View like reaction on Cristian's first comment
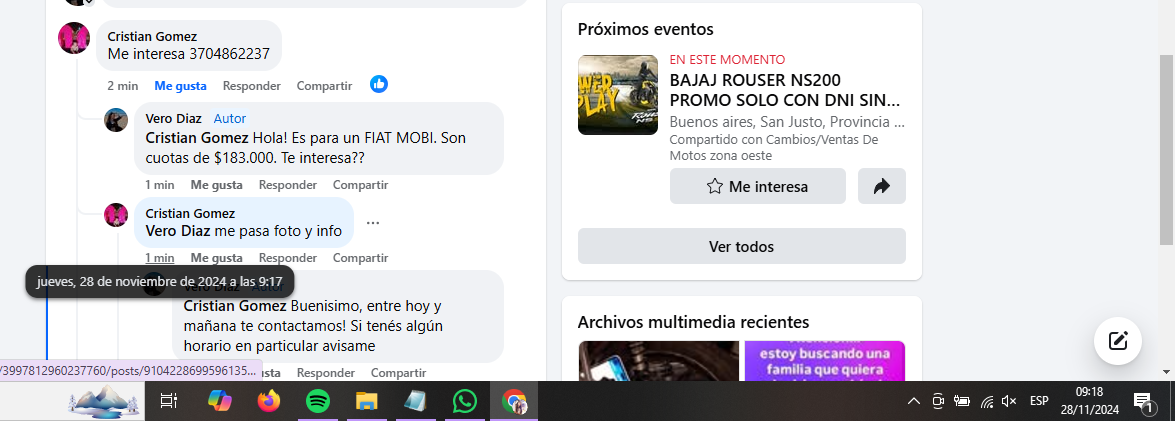1175x421 pixels. [x=379, y=85]
